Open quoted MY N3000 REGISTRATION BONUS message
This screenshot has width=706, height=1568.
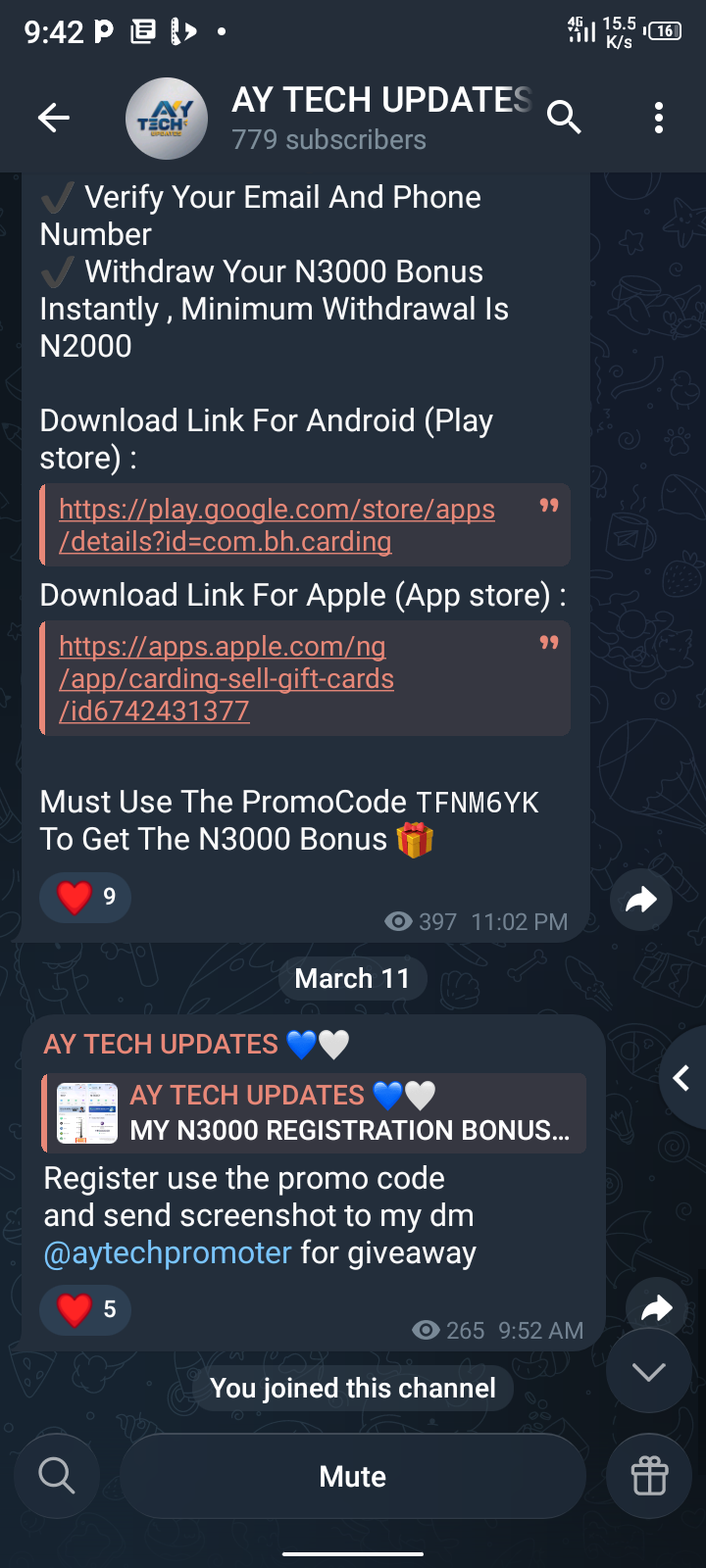point(314,1113)
